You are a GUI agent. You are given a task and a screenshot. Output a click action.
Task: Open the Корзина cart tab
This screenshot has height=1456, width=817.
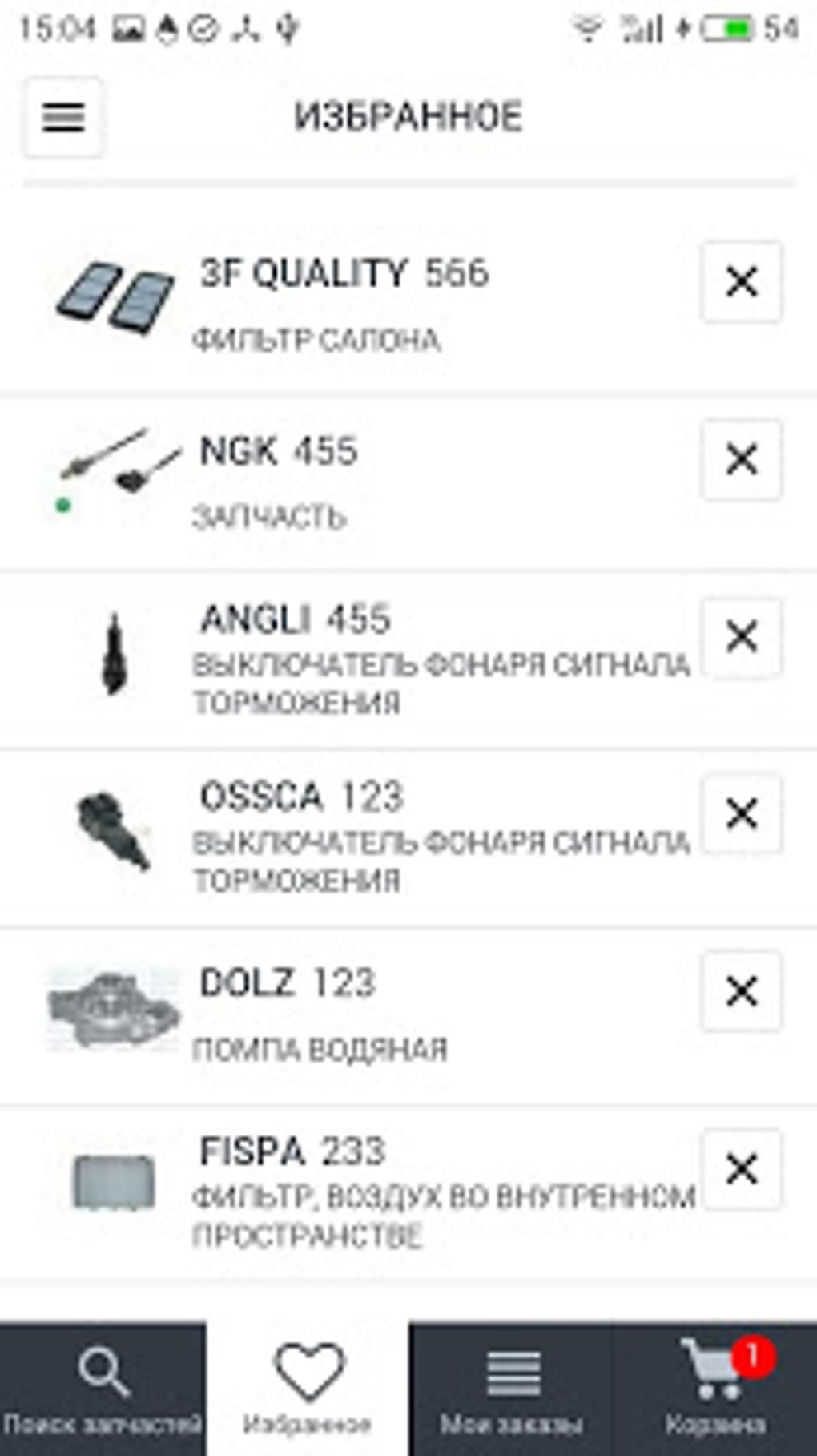coord(714,1389)
